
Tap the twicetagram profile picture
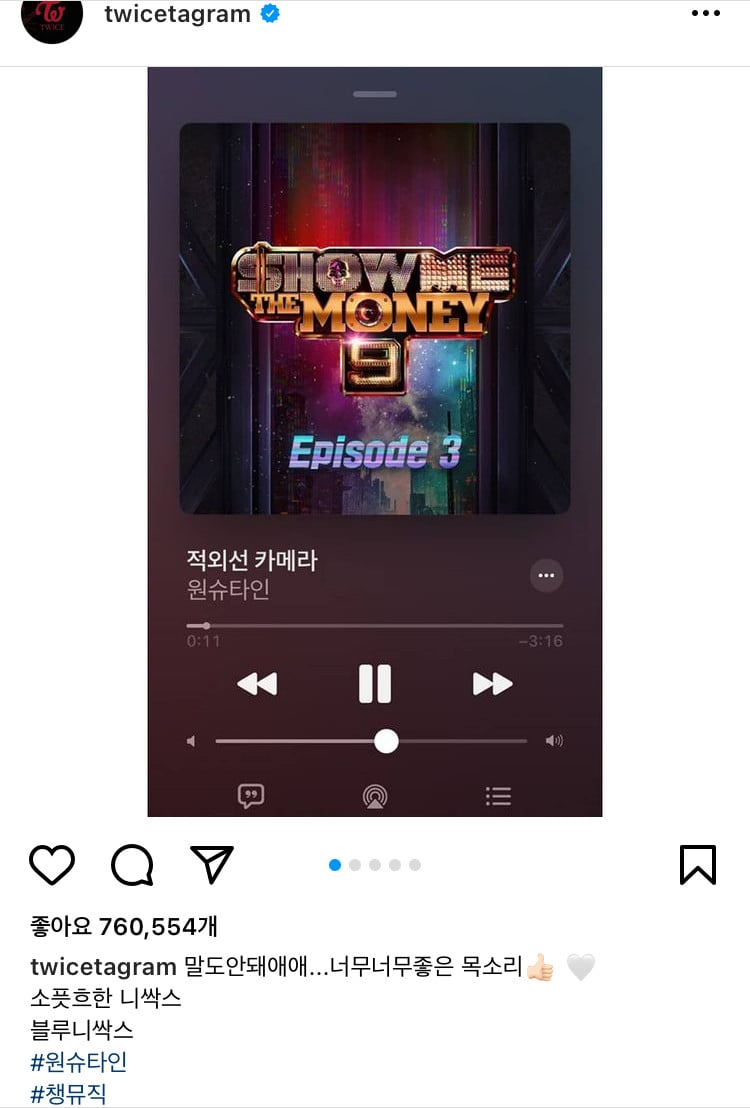pyautogui.click(x=50, y=18)
